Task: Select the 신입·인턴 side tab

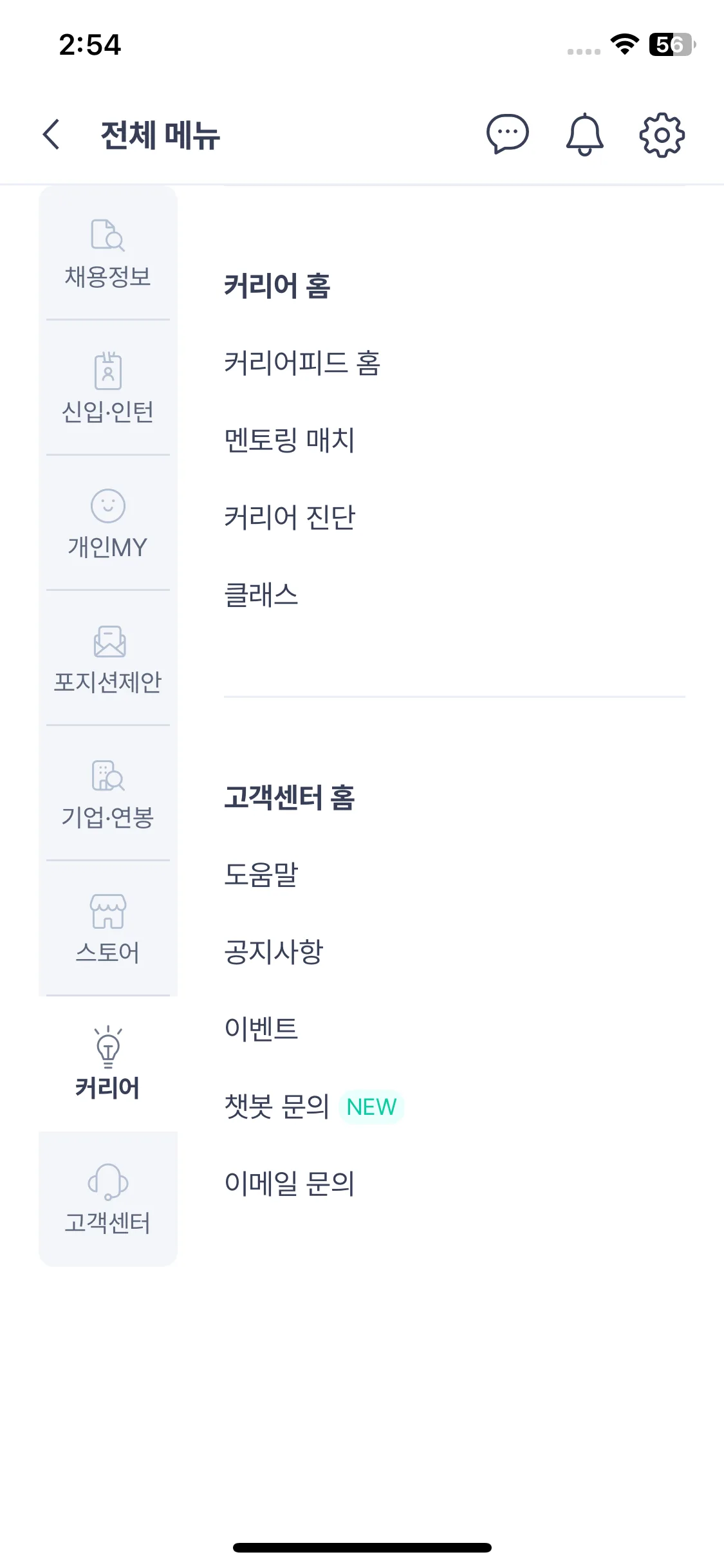Action: pyautogui.click(x=108, y=387)
